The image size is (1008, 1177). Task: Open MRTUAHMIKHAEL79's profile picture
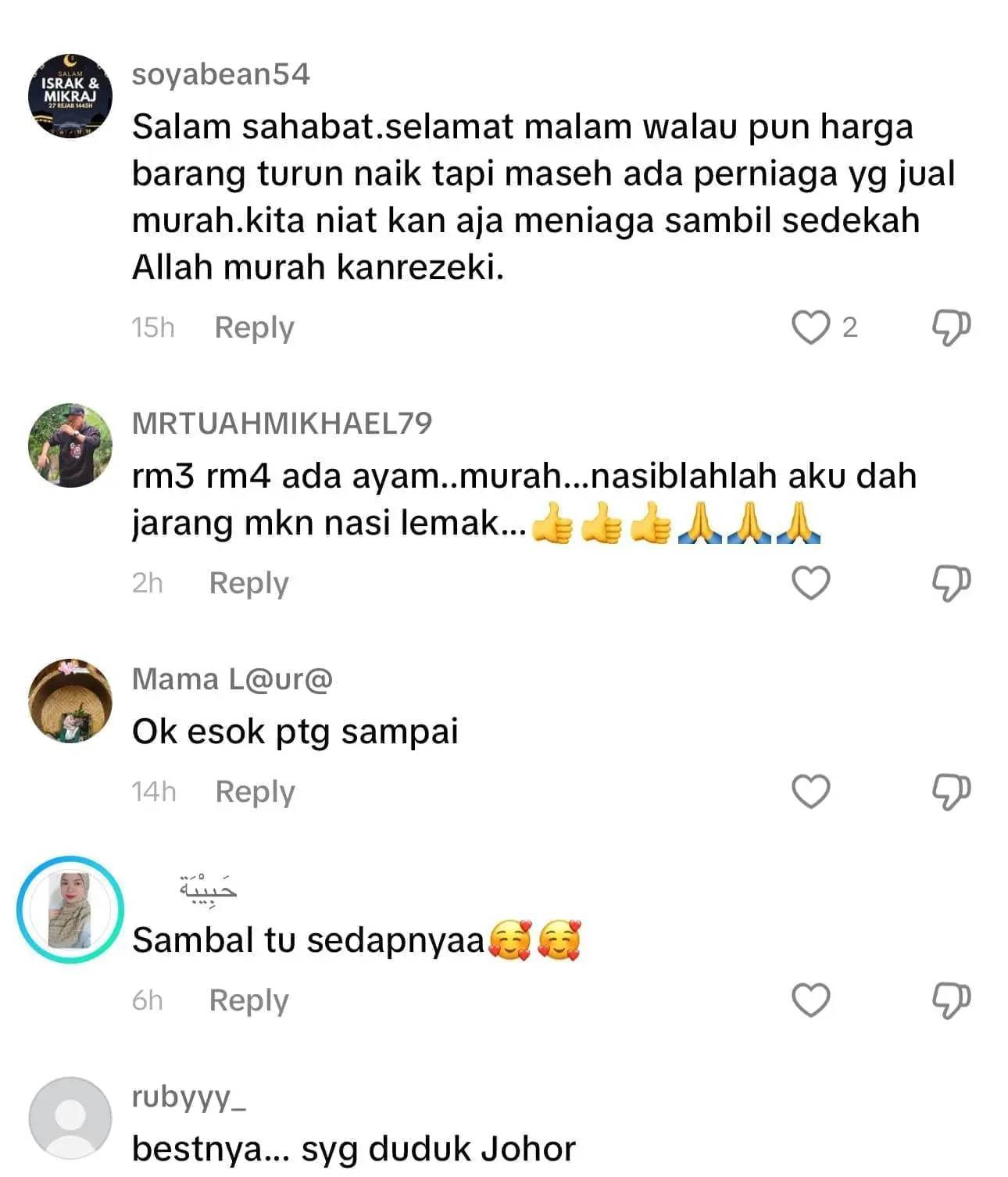pos(70,445)
